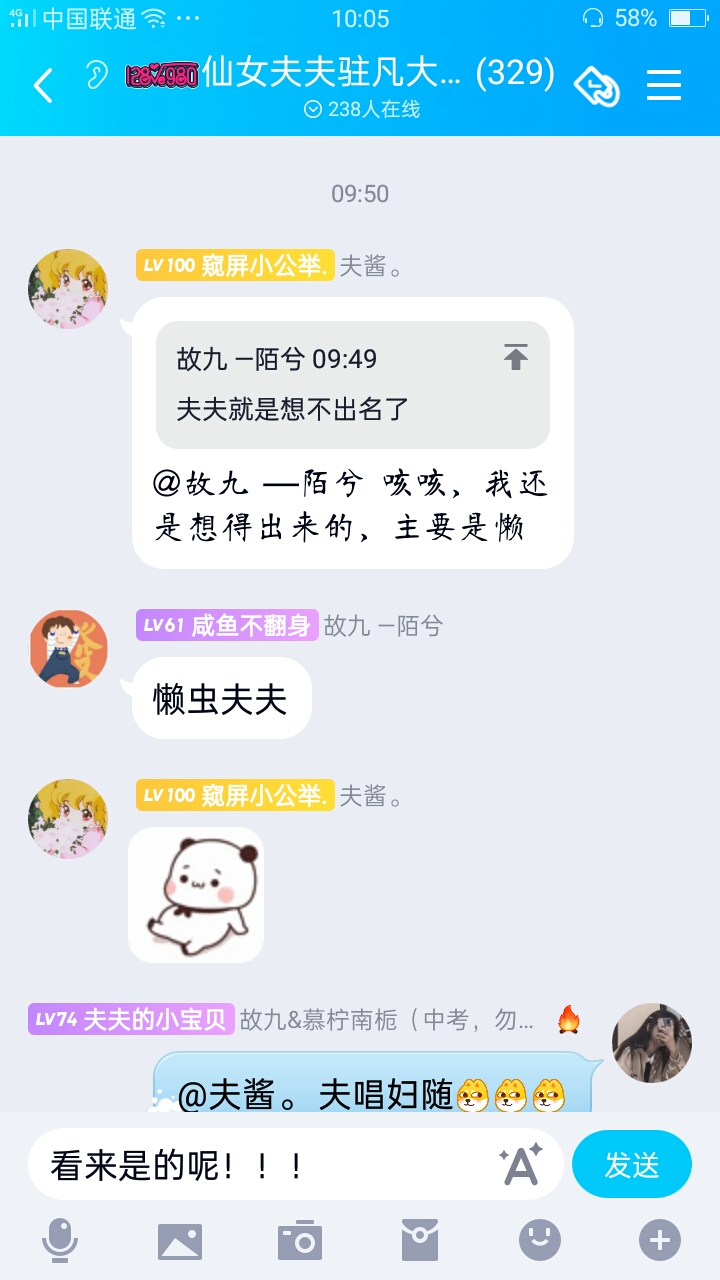Screen dimensions: 720x1280
Task: Open own avatar next to 夫唱妇随 message
Action: pyautogui.click(x=651, y=1043)
